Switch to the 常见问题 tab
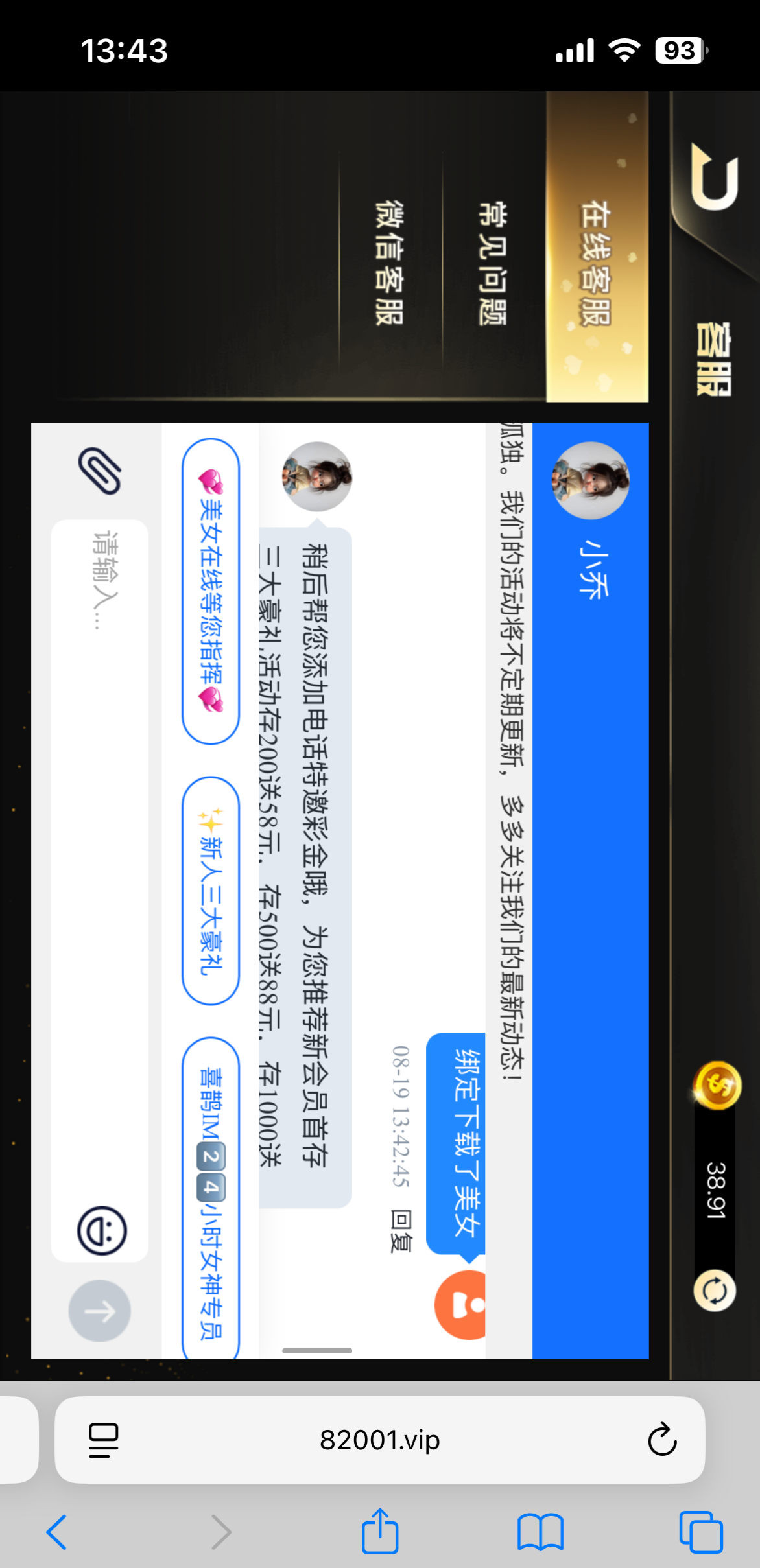Image resolution: width=760 pixels, height=1568 pixels. pyautogui.click(x=493, y=263)
